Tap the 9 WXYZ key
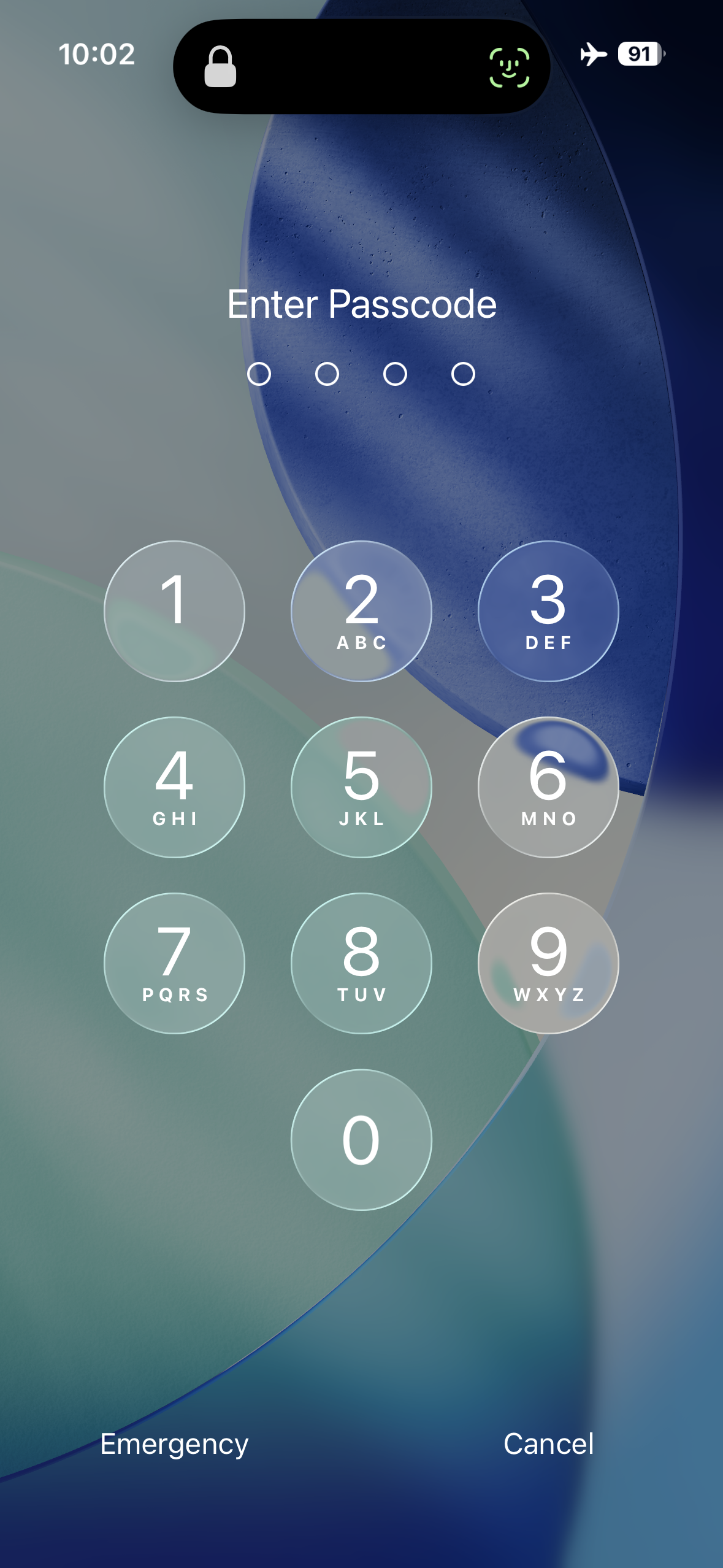The image size is (723, 1568). pos(548,963)
